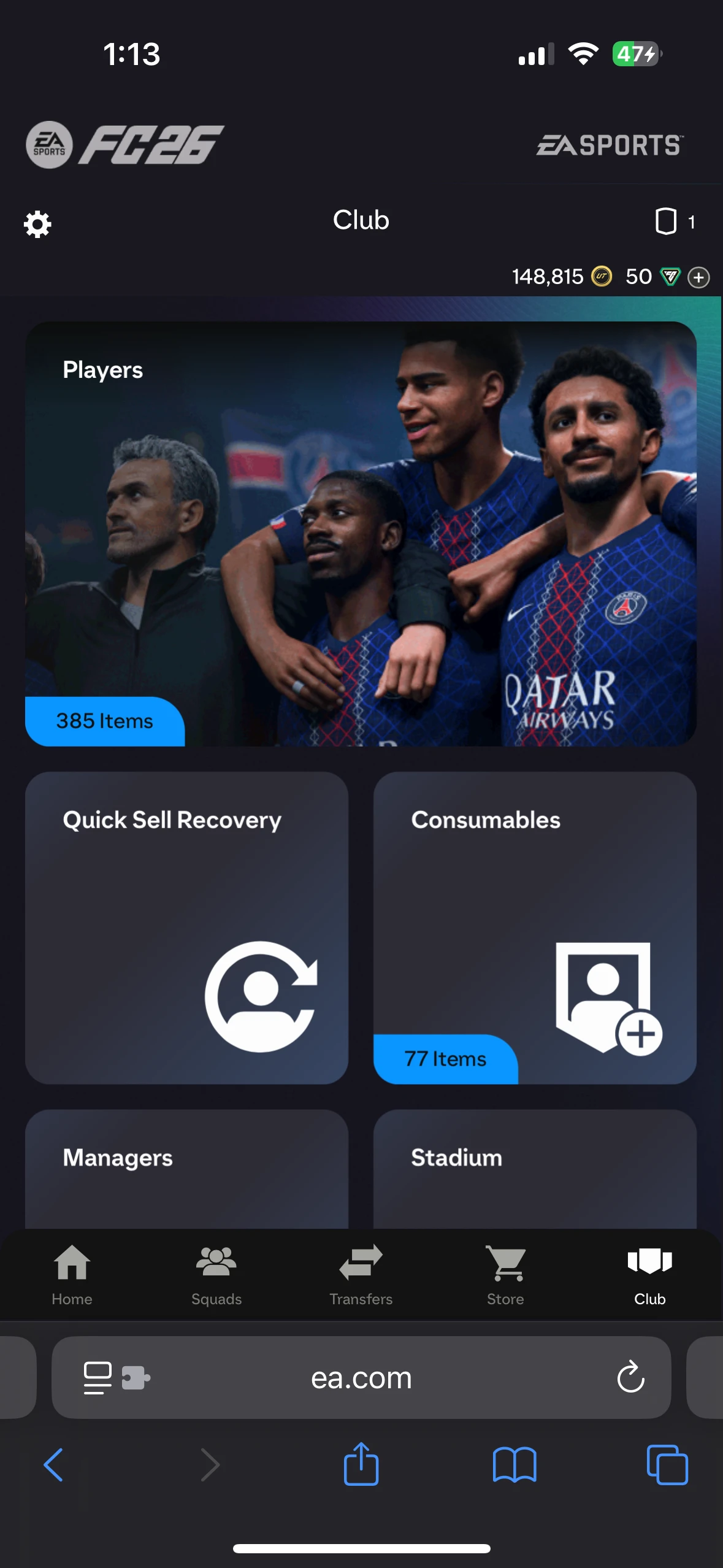
Task: Open the Consumables card
Action: 535,928
